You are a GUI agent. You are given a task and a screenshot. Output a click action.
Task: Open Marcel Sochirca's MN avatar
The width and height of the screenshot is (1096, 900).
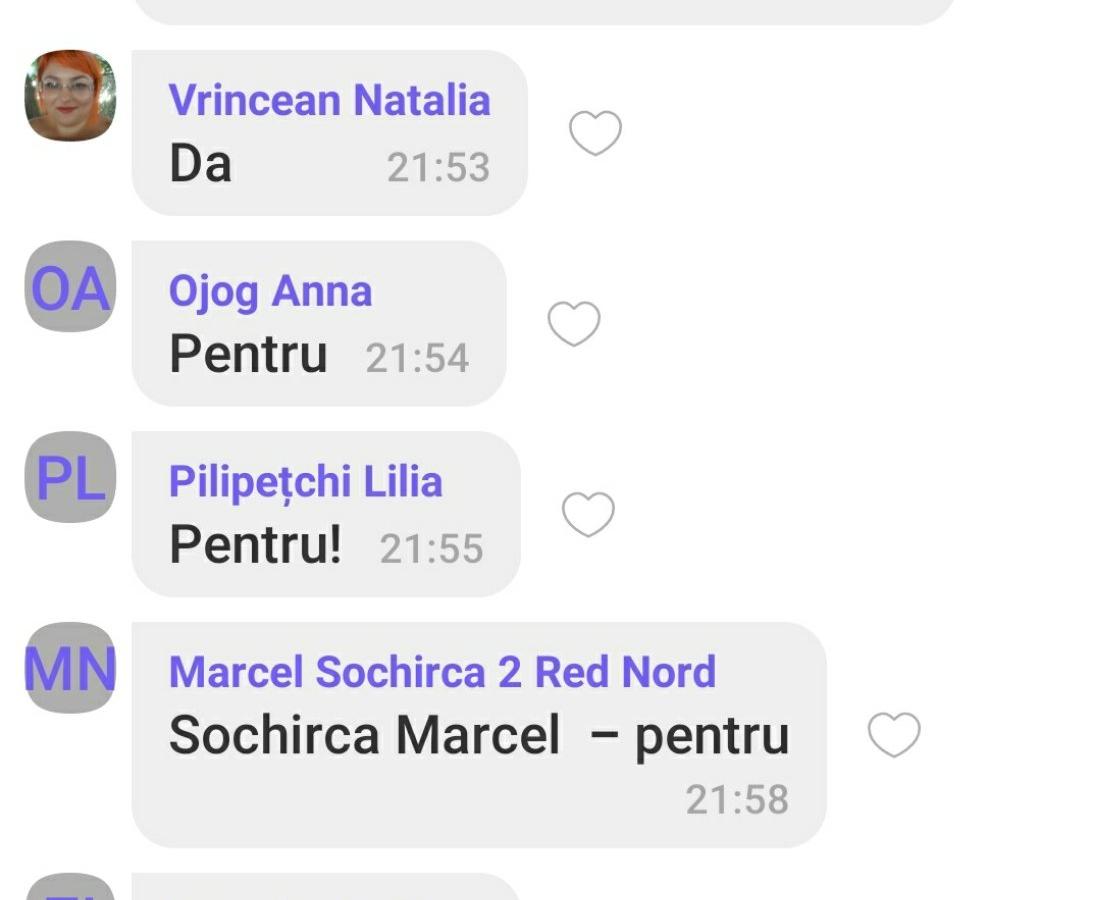(70, 668)
